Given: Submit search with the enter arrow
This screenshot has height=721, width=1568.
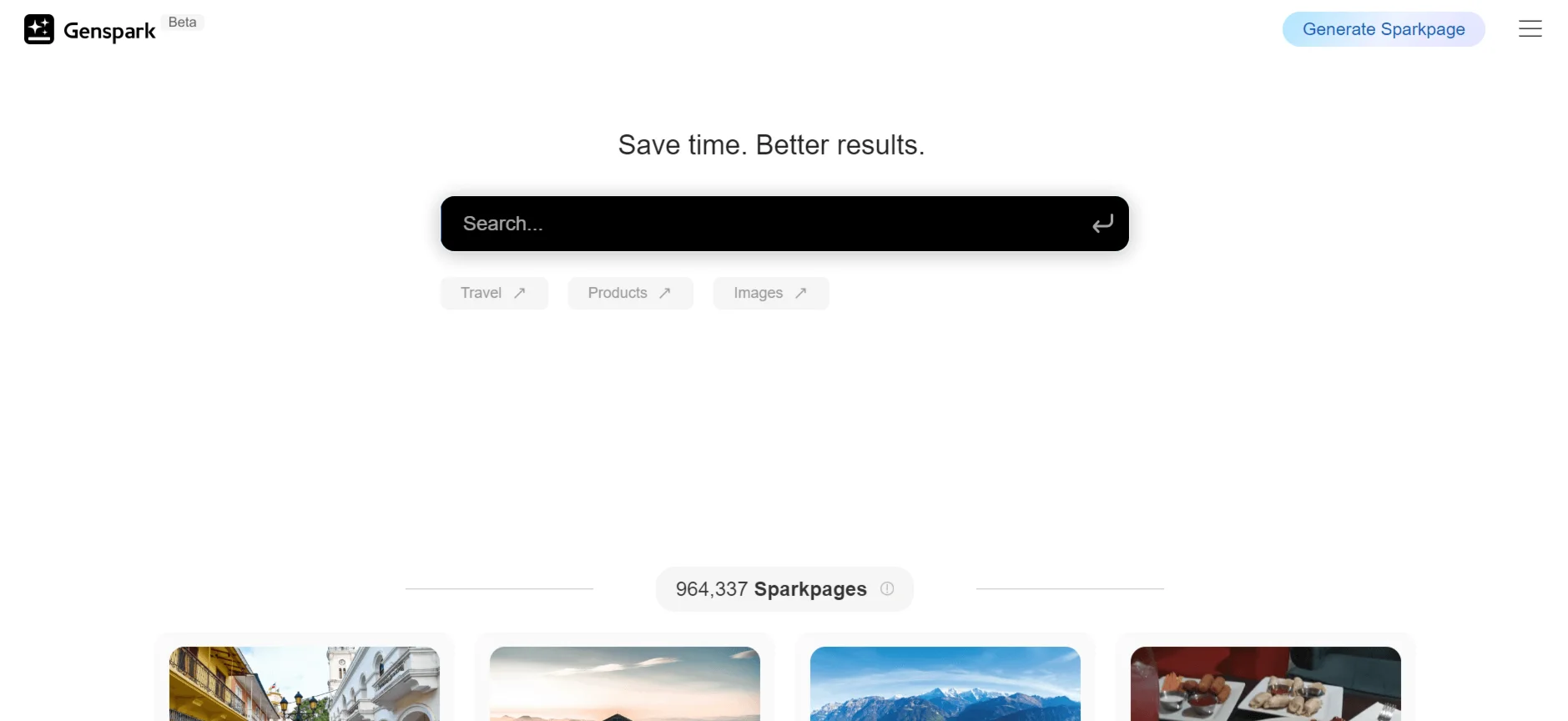Looking at the screenshot, I should [1102, 224].
